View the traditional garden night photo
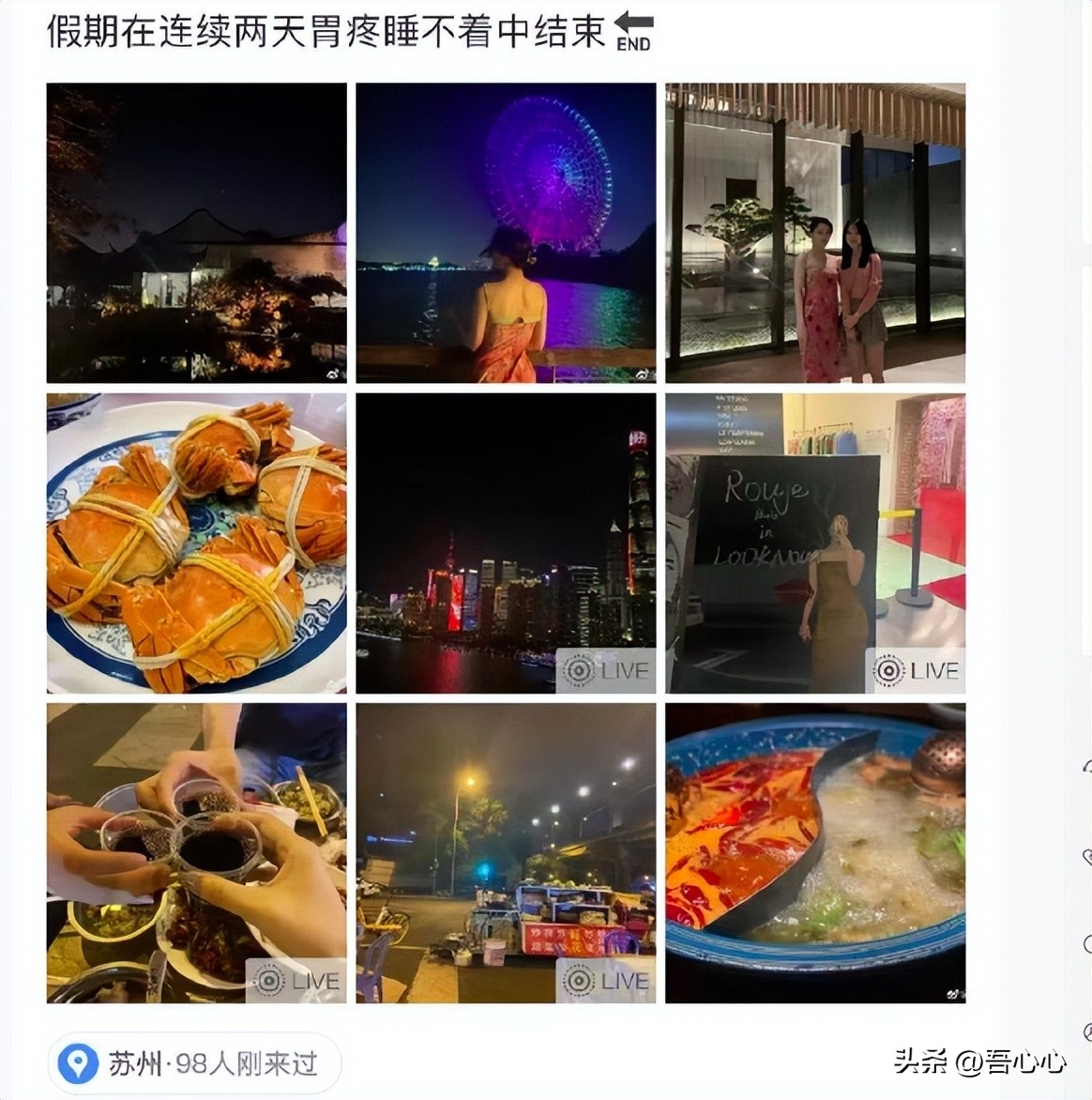This screenshot has width=1092, height=1100. 196,232
